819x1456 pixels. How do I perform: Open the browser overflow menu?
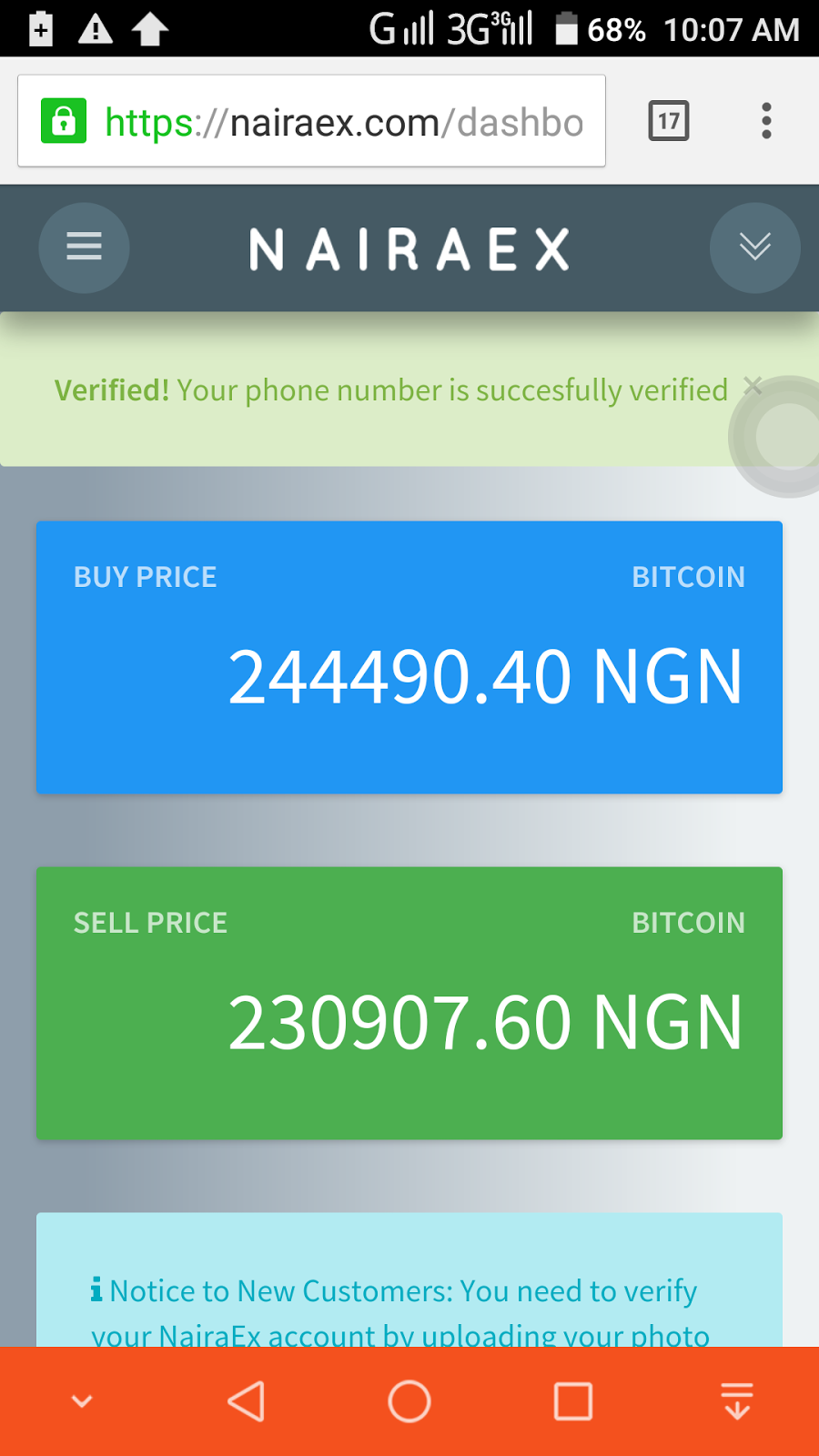coord(766,121)
